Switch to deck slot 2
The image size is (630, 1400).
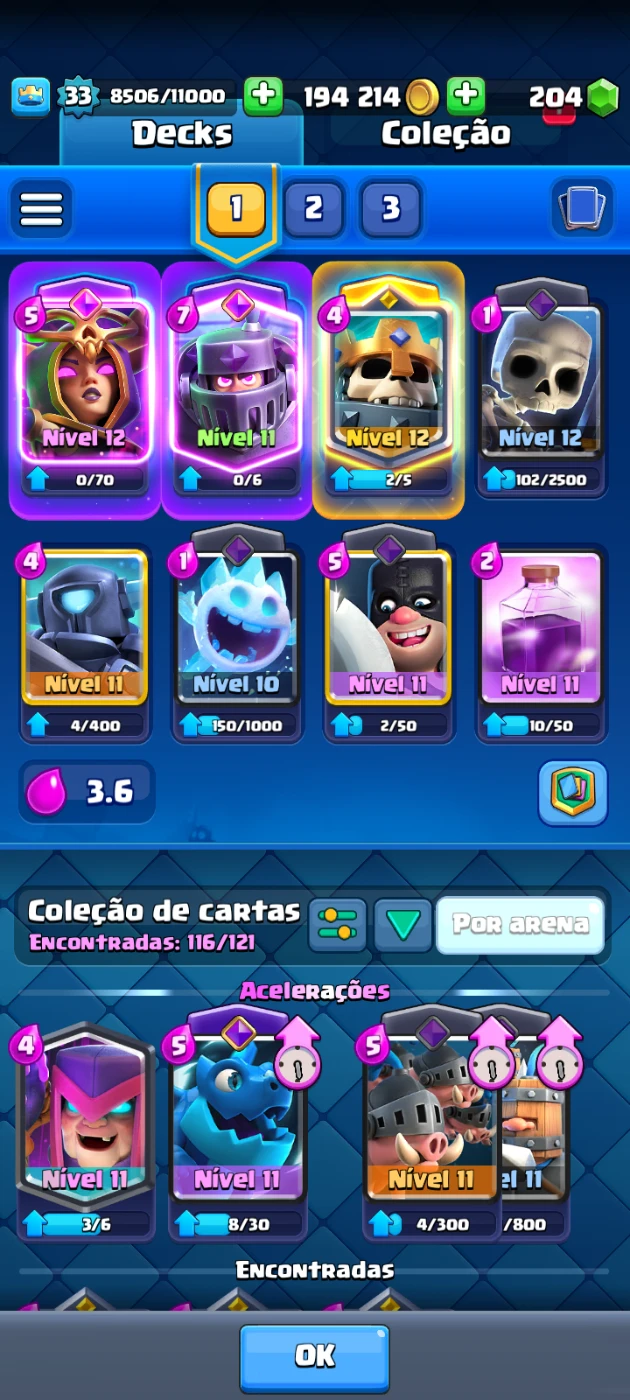(314, 208)
